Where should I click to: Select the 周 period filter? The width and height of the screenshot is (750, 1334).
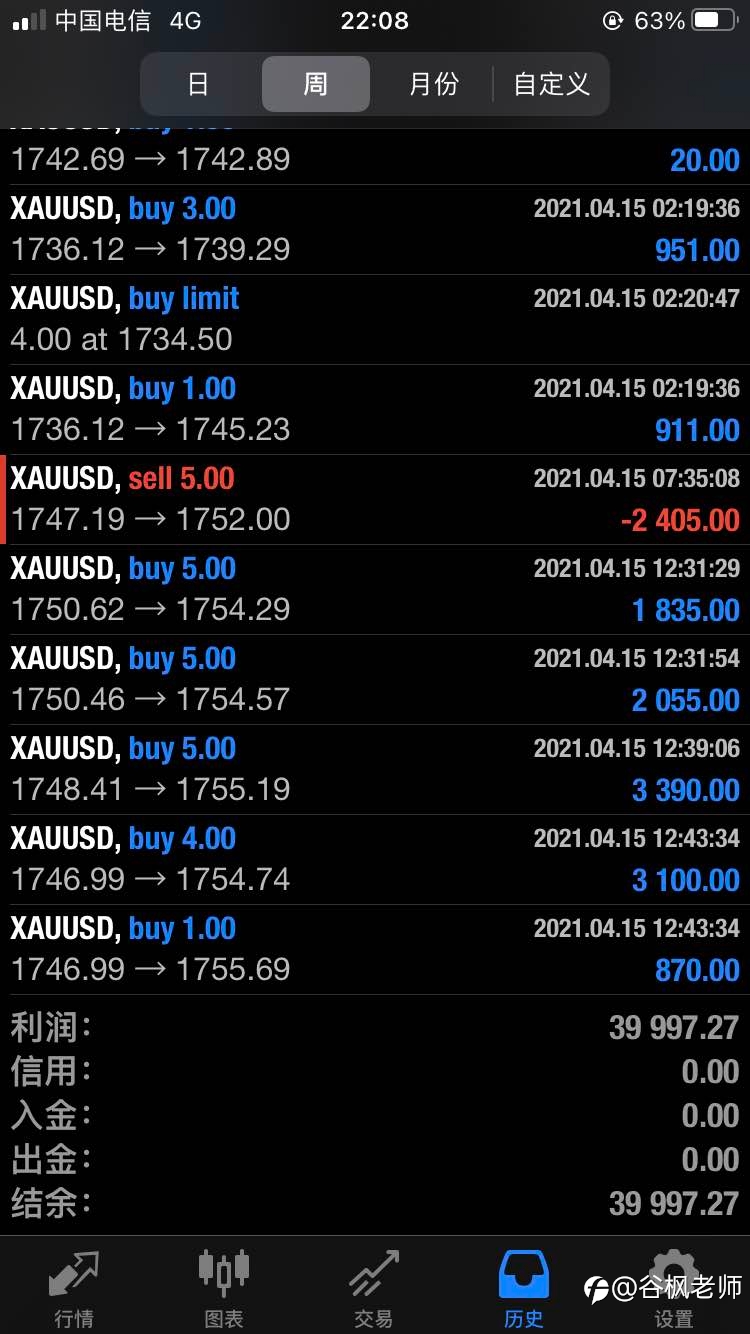click(316, 84)
